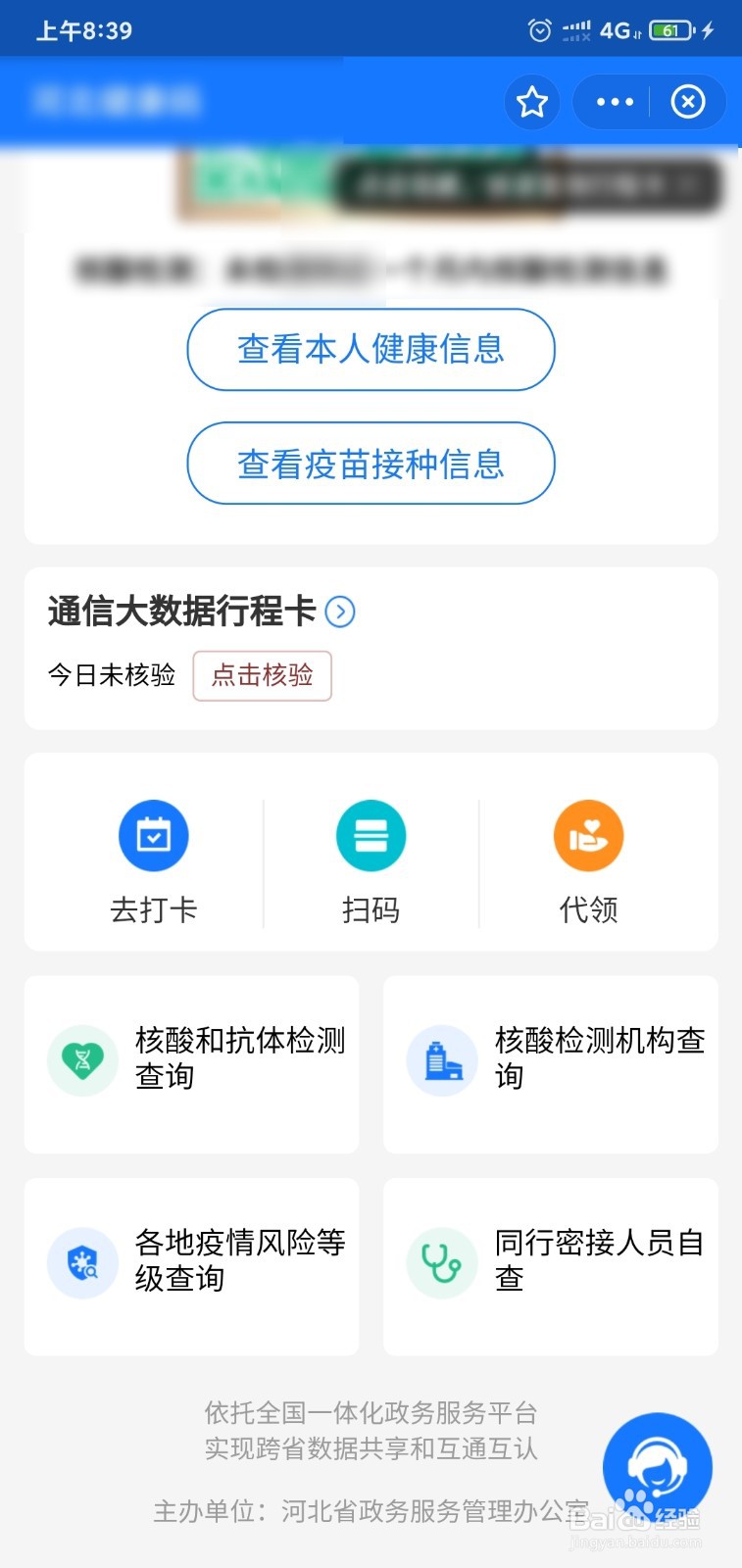Tap the circle-arrow next to 行程卡 title
This screenshot has width=742, height=1568.
[x=340, y=611]
